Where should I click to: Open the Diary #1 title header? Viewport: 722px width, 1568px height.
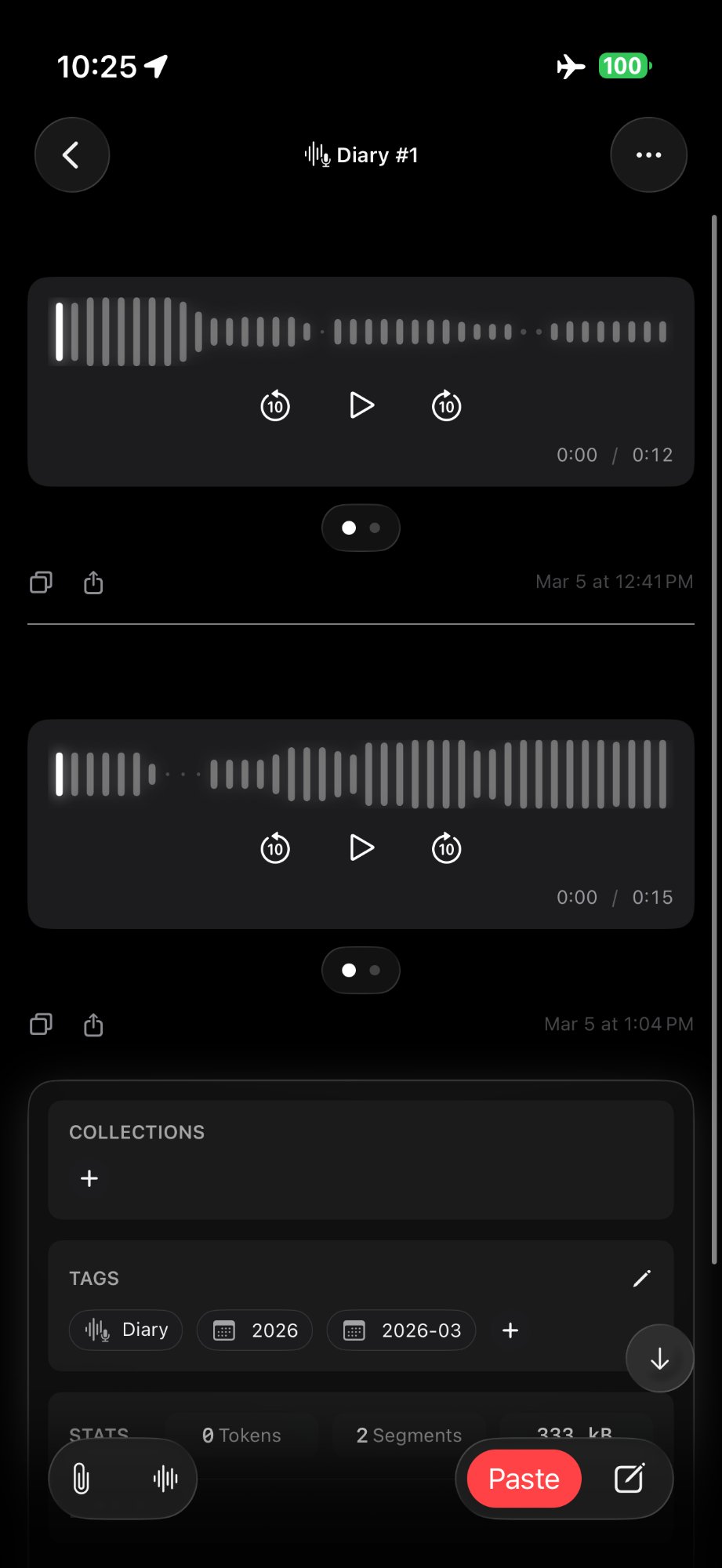tap(361, 154)
